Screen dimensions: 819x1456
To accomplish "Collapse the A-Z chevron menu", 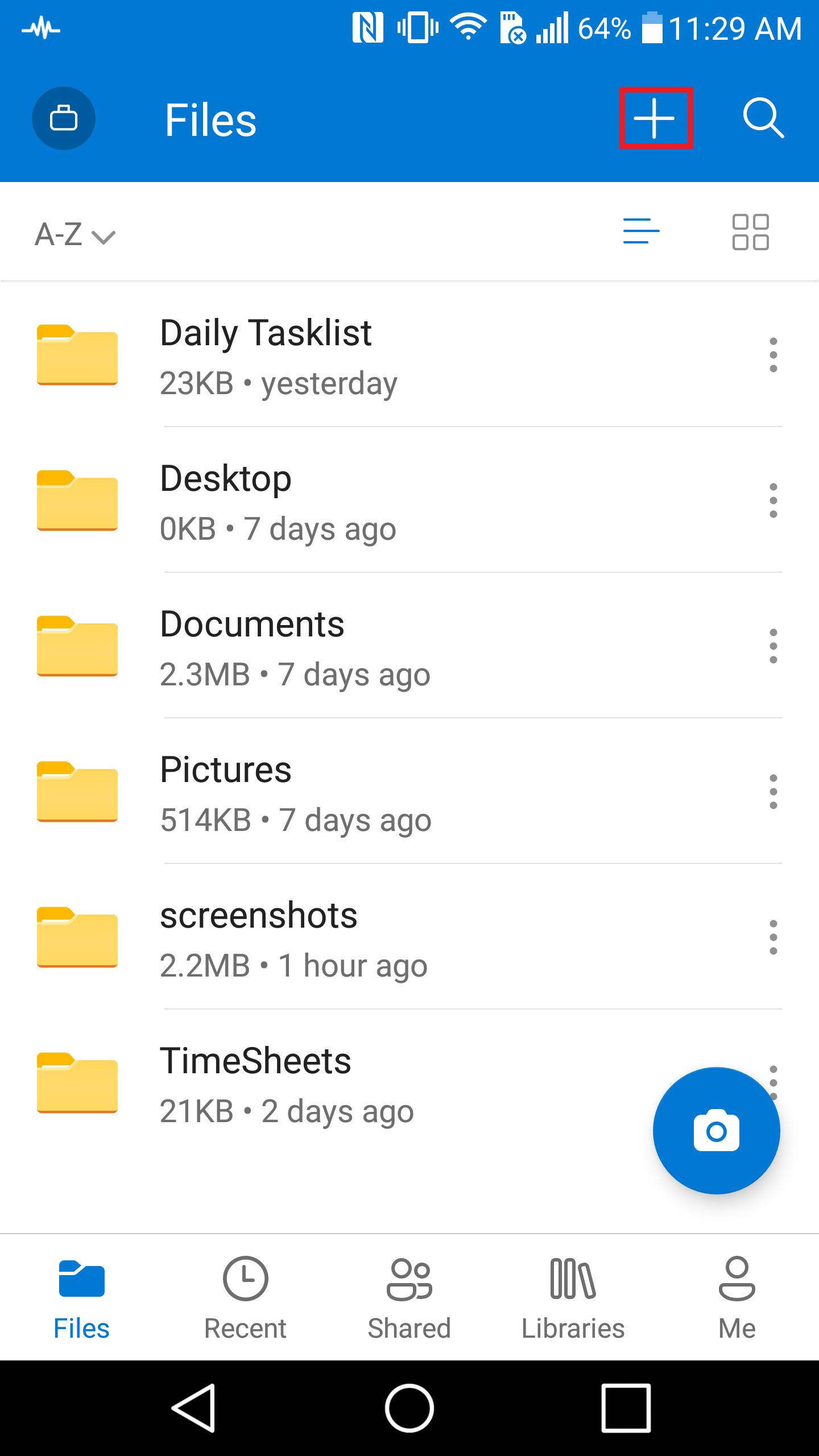I will [105, 236].
